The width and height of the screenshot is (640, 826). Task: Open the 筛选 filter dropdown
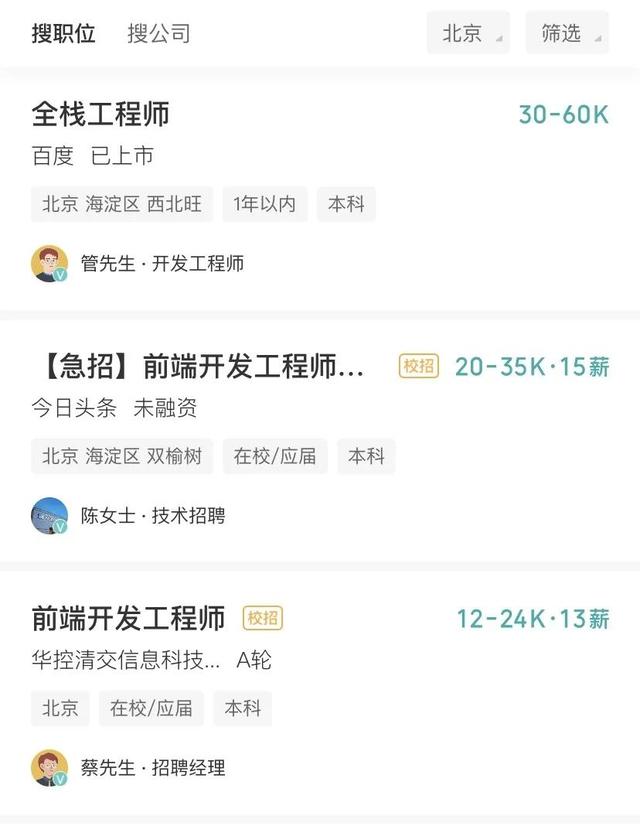(567, 33)
